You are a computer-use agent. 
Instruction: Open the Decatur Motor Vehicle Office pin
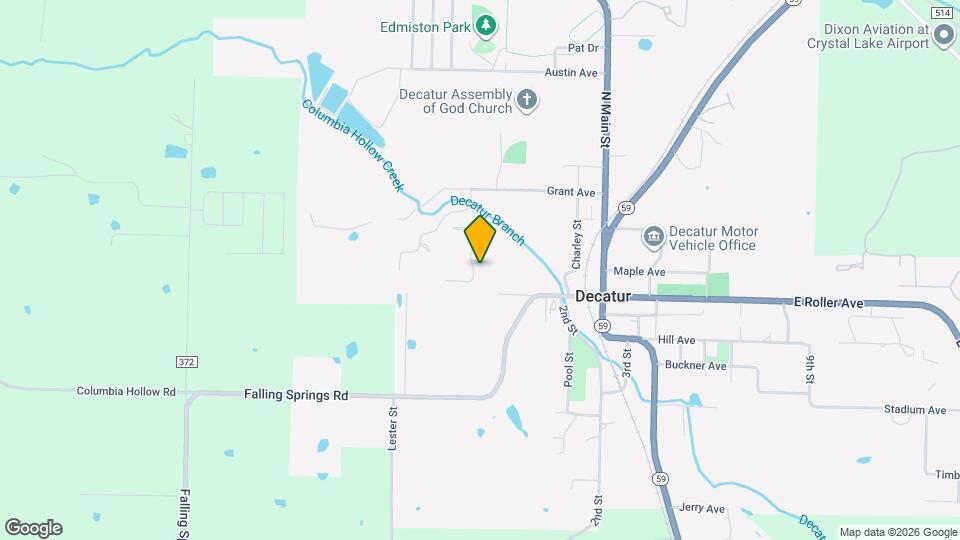pyautogui.click(x=654, y=237)
